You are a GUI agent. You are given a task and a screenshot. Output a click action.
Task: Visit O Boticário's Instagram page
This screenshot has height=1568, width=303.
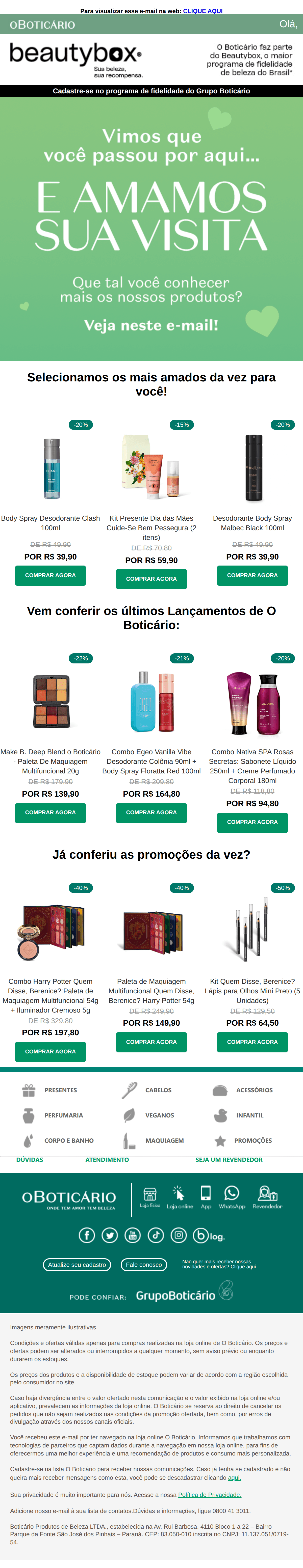[x=179, y=1235]
